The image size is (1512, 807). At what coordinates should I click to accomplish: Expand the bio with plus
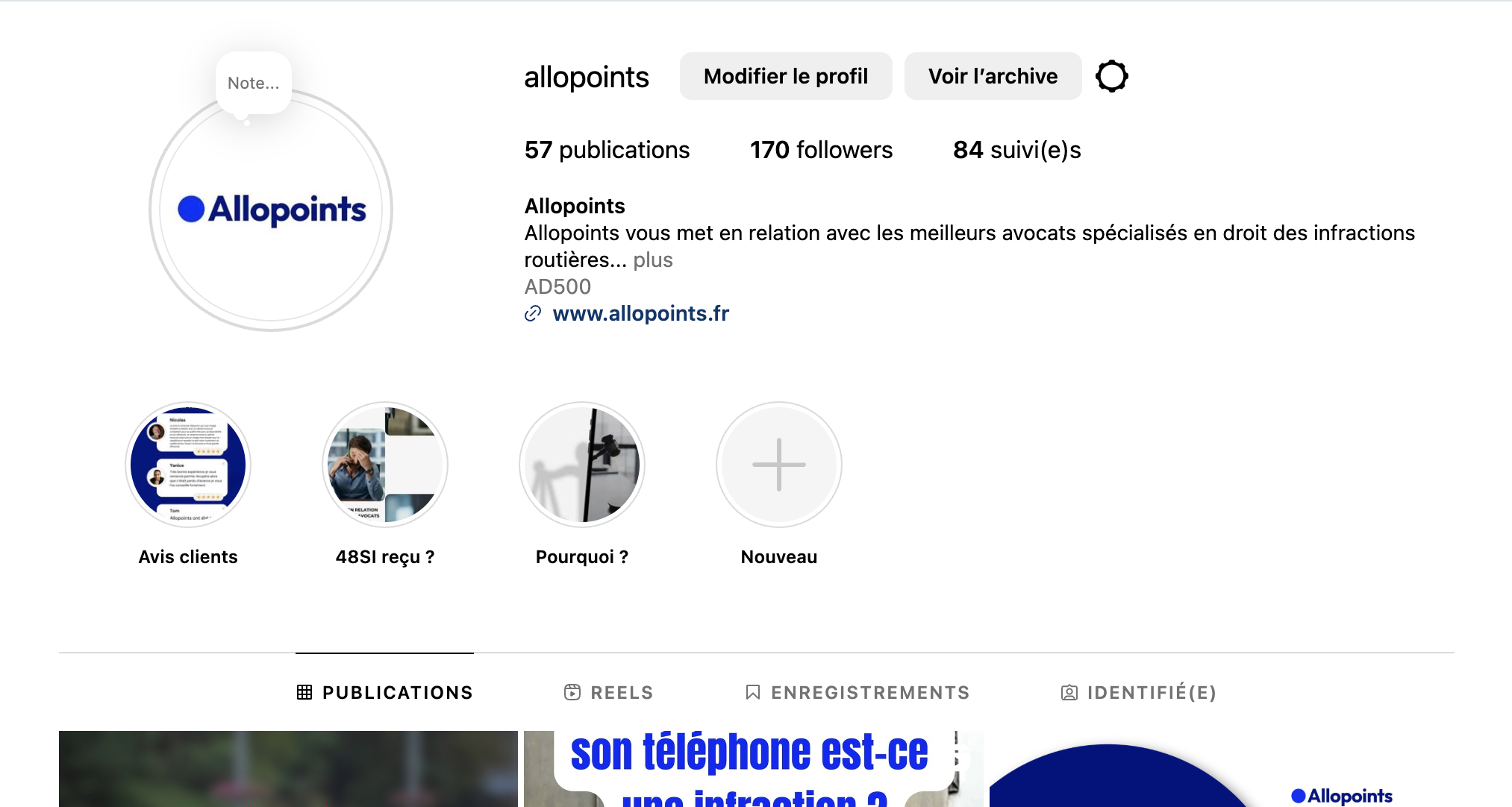[x=652, y=260]
